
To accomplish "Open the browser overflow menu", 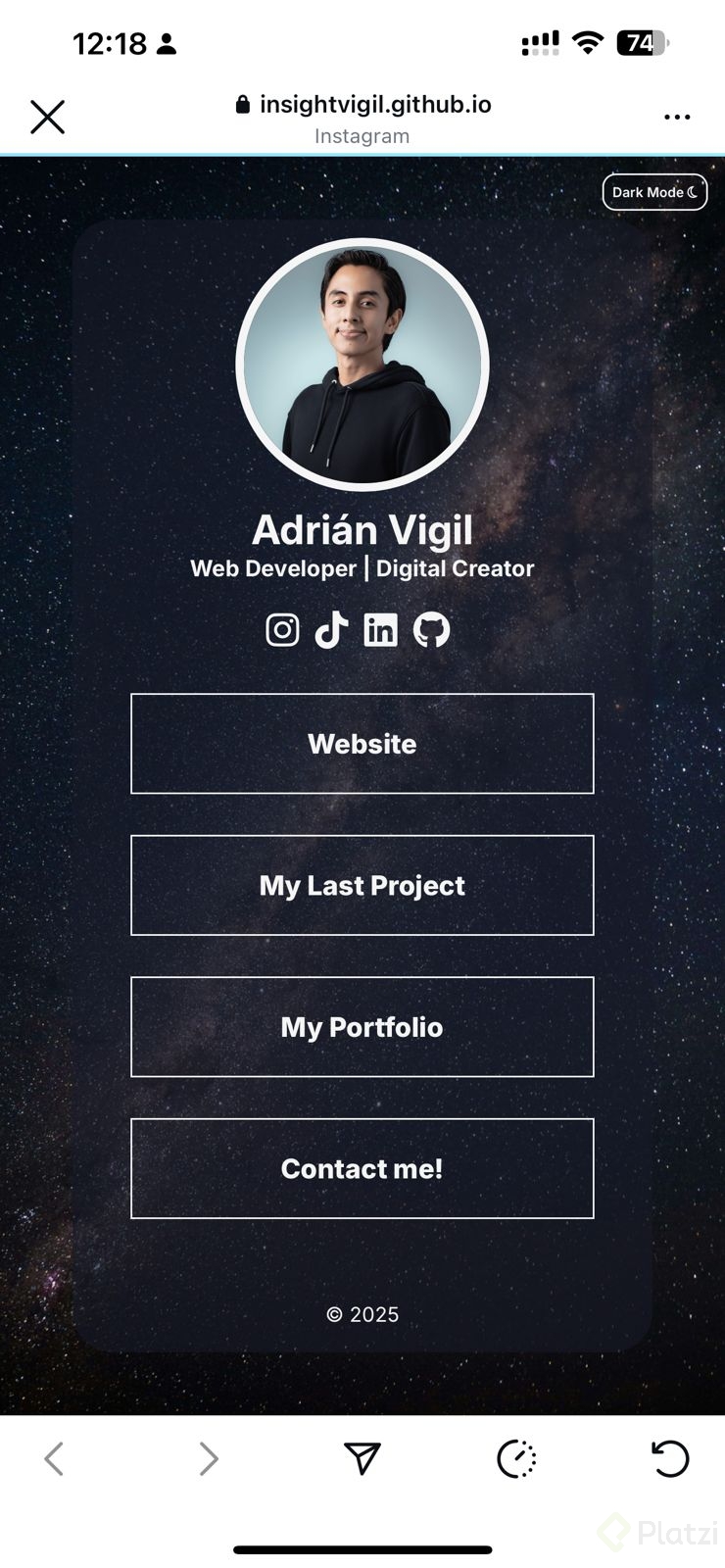I will tap(676, 117).
